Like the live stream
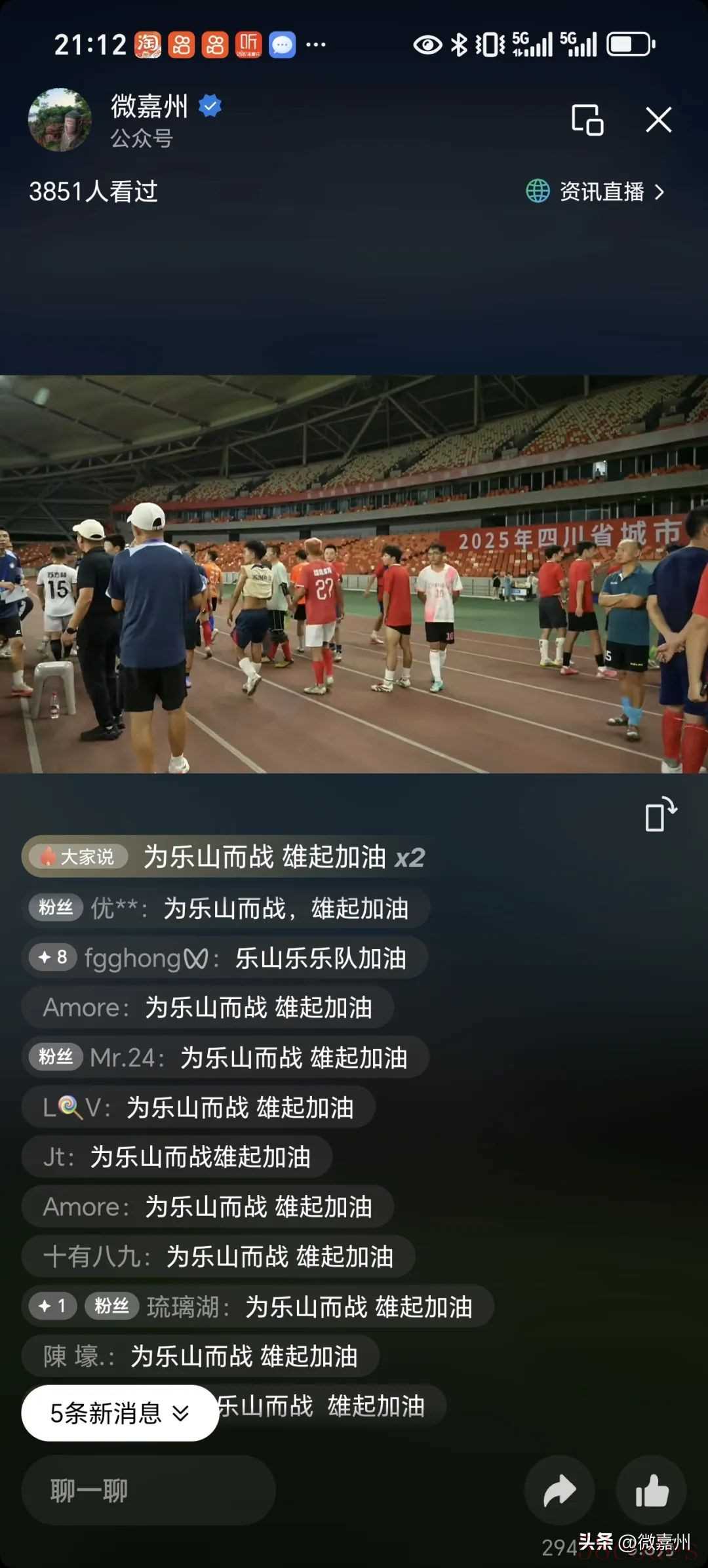 [651, 1490]
